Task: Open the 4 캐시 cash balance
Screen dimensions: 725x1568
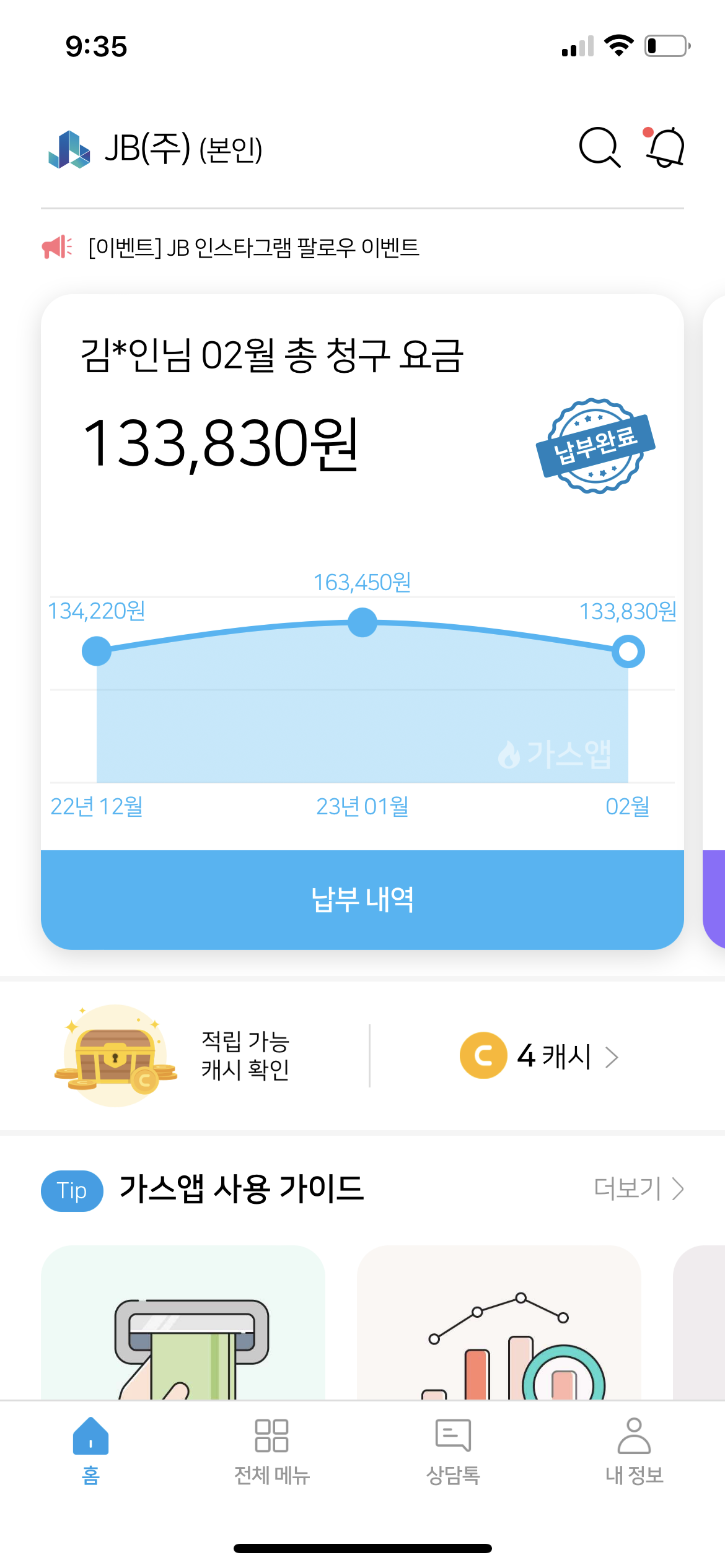Action: coord(539,1056)
